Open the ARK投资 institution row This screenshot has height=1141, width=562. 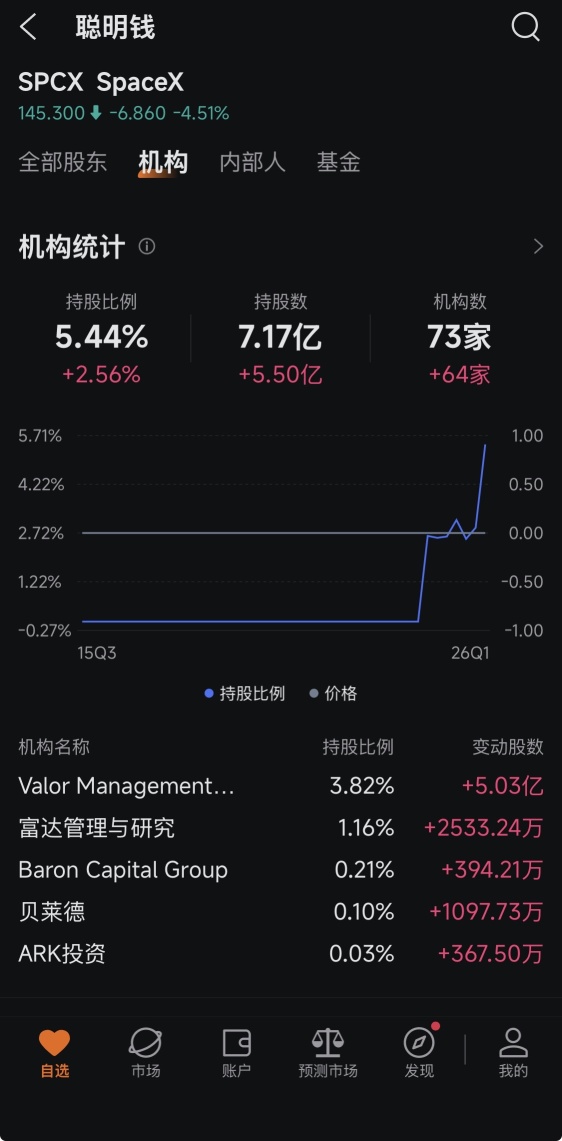(281, 953)
